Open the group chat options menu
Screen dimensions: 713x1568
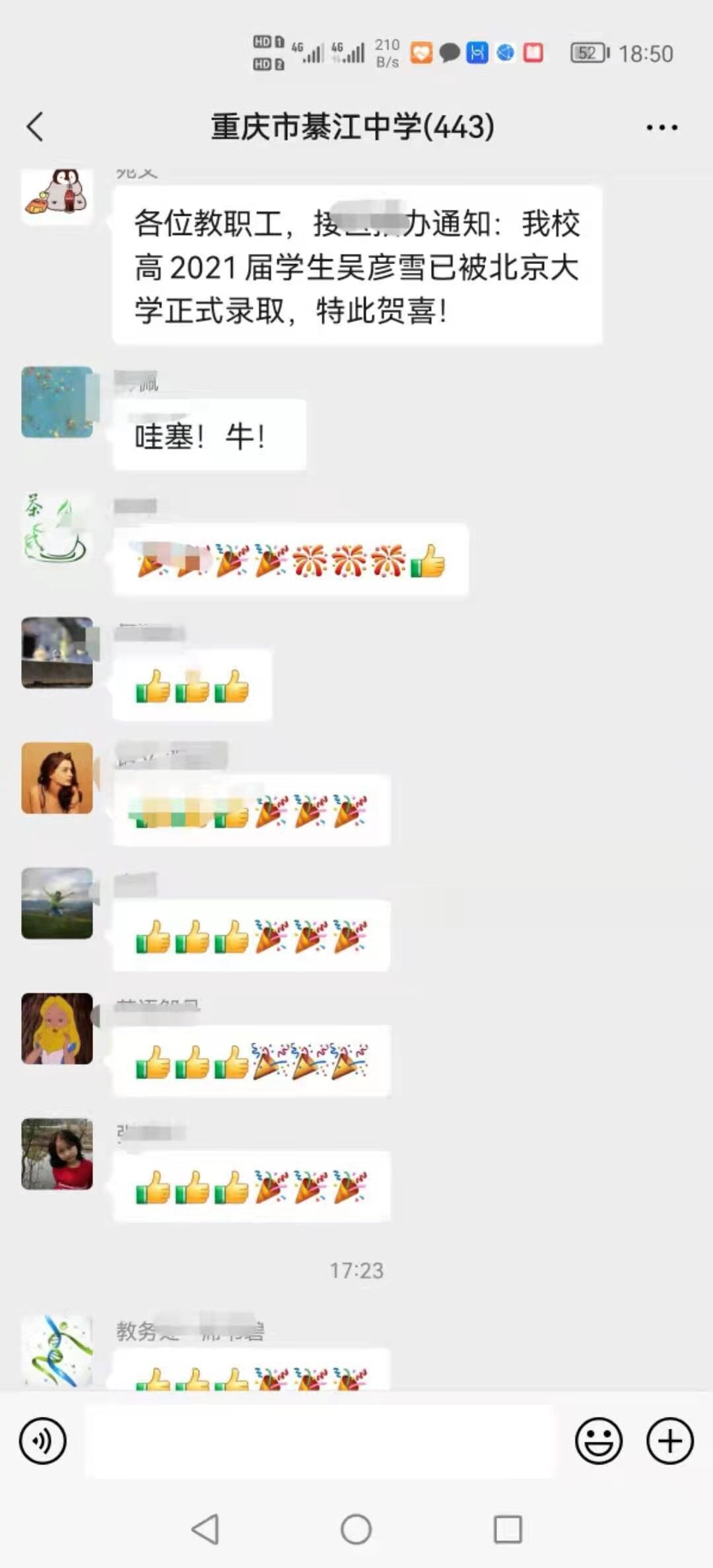pyautogui.click(x=662, y=127)
